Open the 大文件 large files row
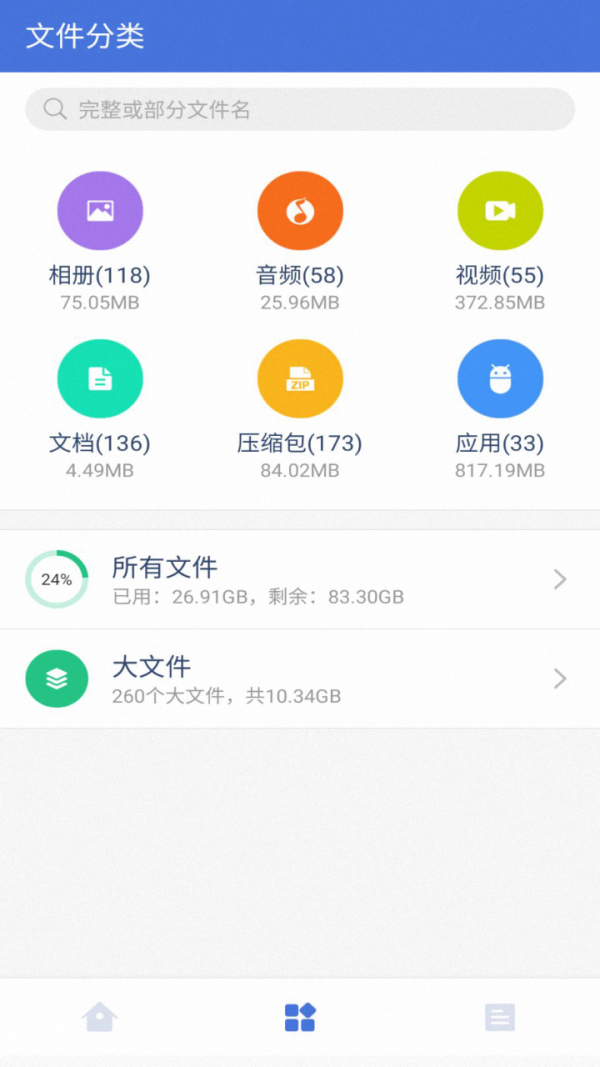Viewport: 600px width, 1067px height. 300,678
